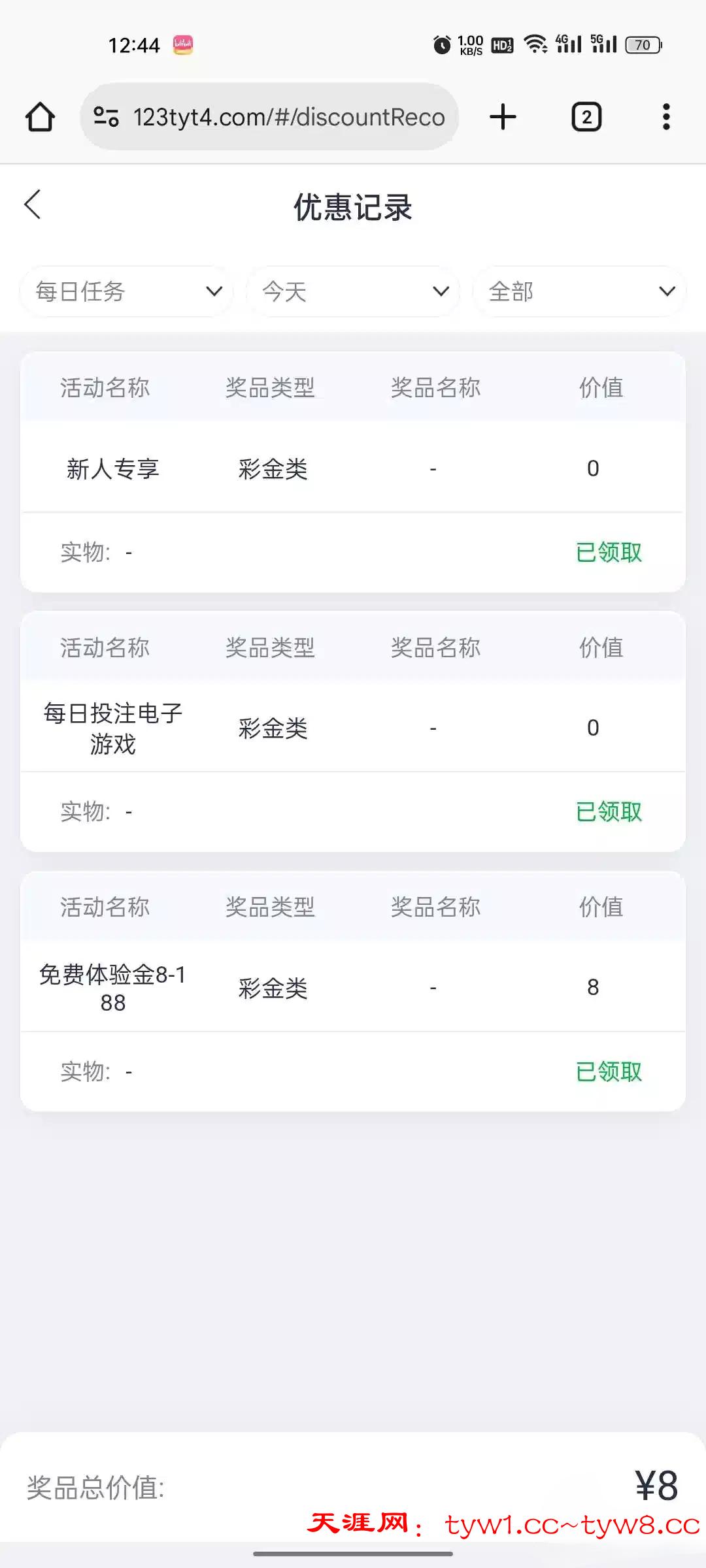Expand the 每日任务 dropdown filter
Image resolution: width=706 pixels, height=1568 pixels.
127,291
